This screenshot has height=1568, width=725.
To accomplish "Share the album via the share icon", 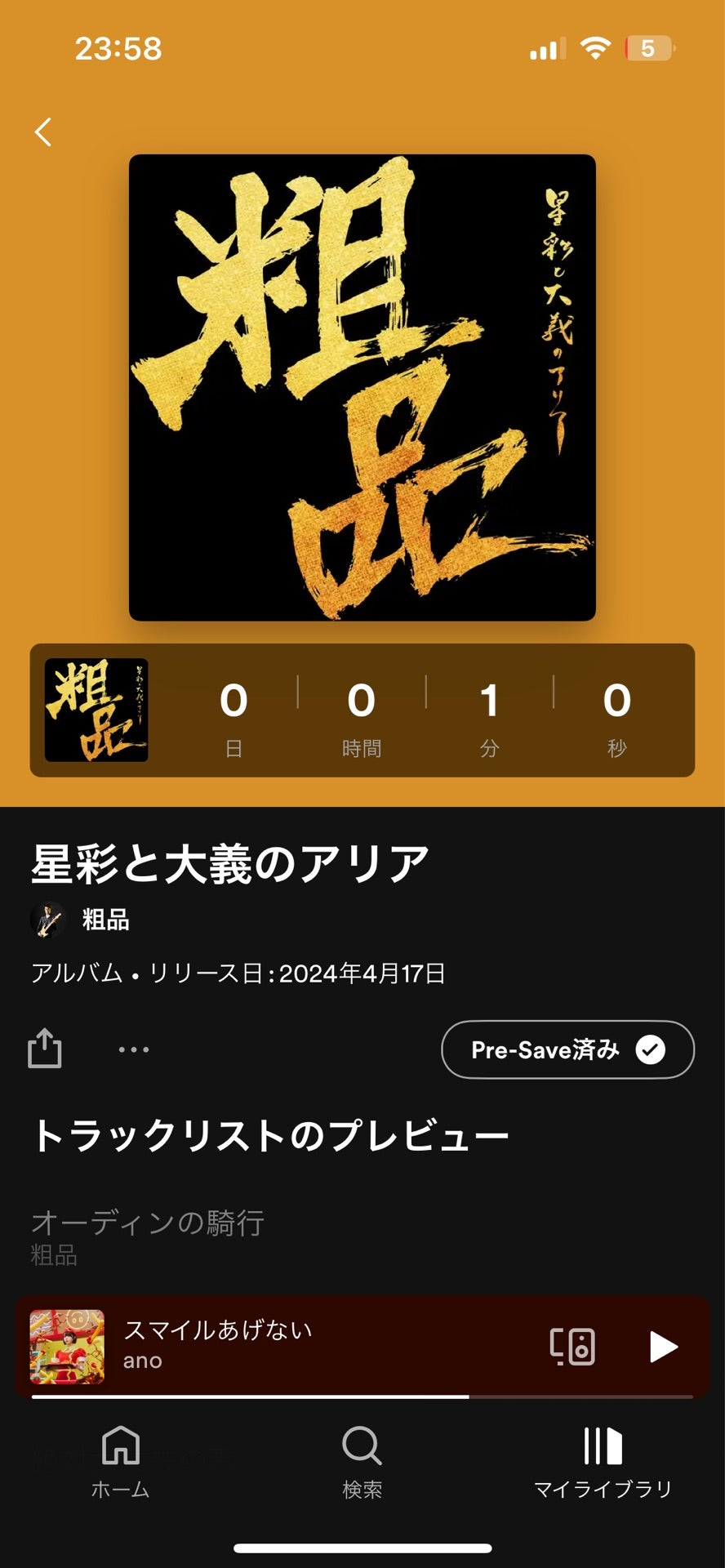I will coord(45,1049).
